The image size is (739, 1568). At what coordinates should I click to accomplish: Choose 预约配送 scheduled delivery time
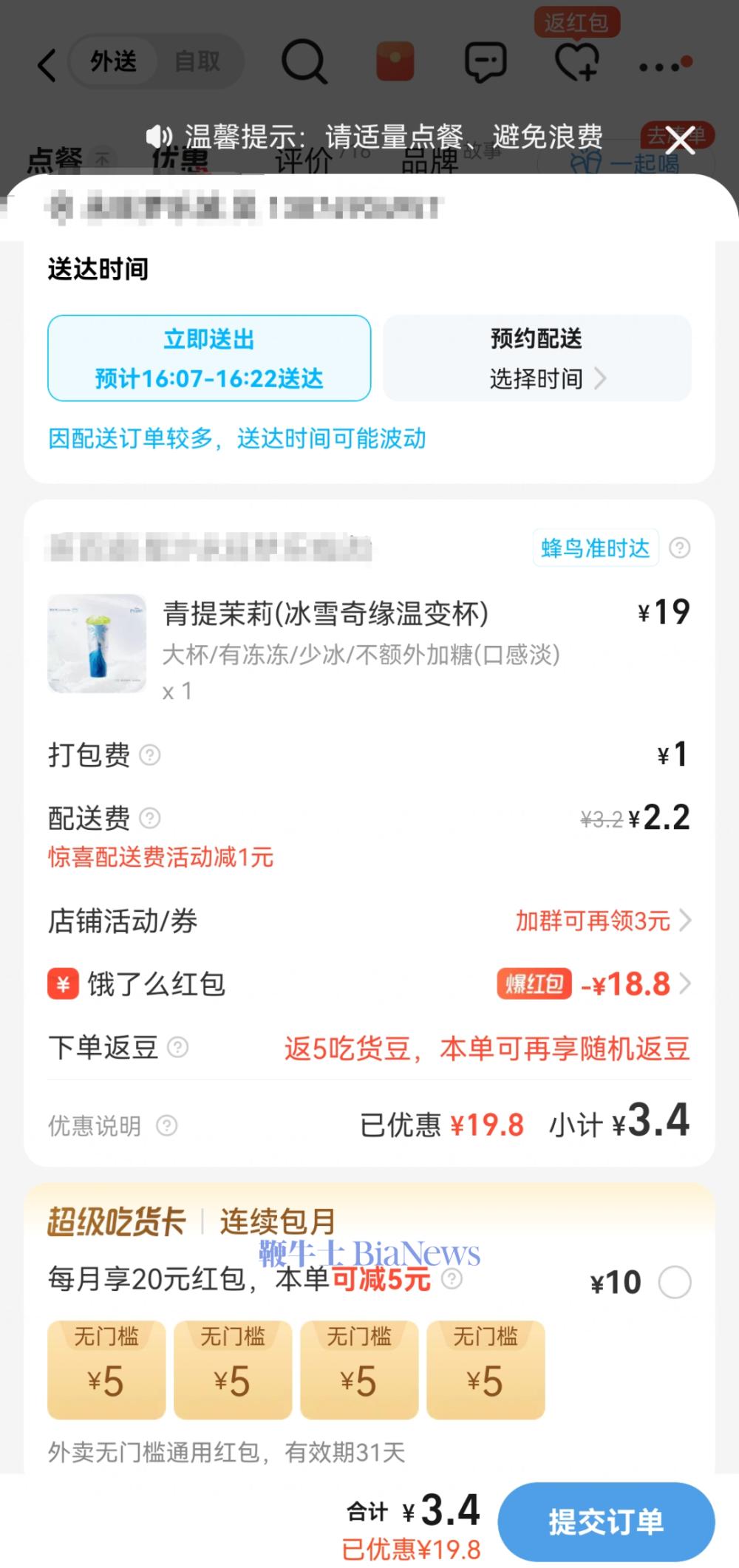click(537, 358)
